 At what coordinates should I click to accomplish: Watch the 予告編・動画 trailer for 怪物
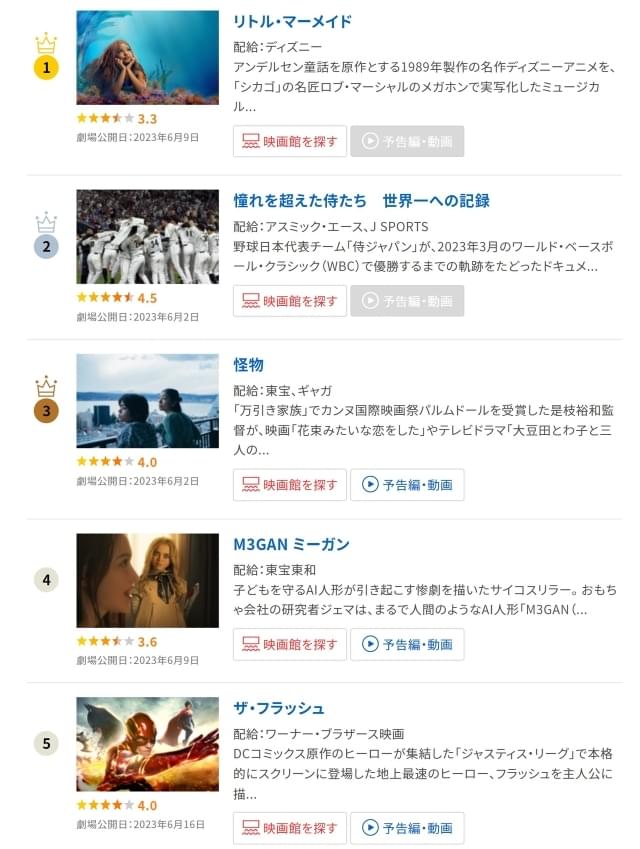point(407,485)
